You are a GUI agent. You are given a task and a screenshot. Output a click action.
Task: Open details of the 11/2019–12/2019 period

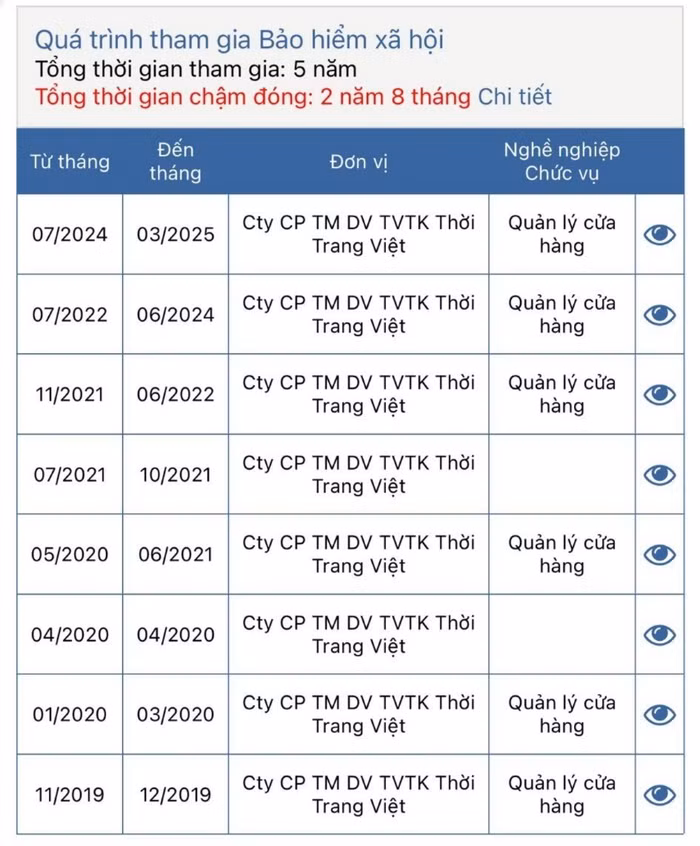click(659, 795)
